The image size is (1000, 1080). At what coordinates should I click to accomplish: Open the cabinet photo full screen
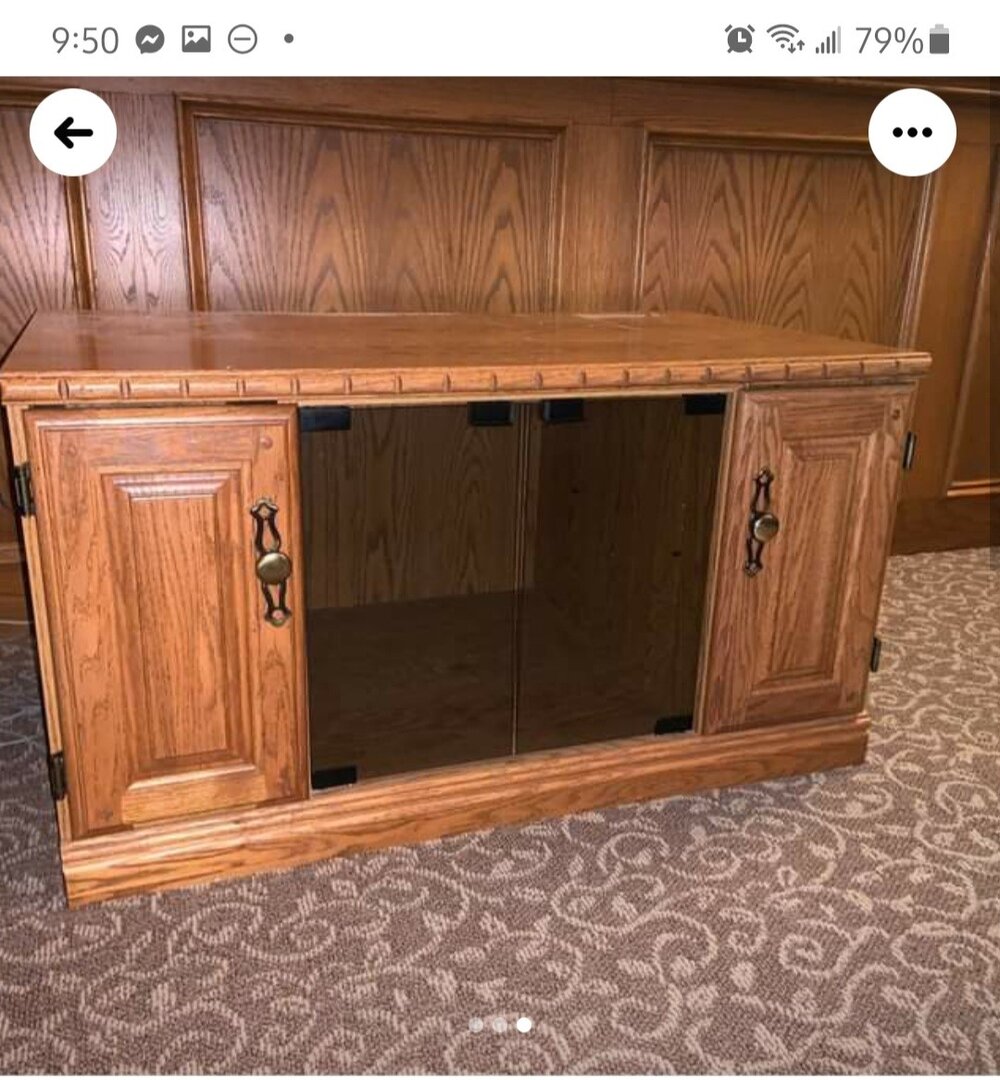point(500,580)
